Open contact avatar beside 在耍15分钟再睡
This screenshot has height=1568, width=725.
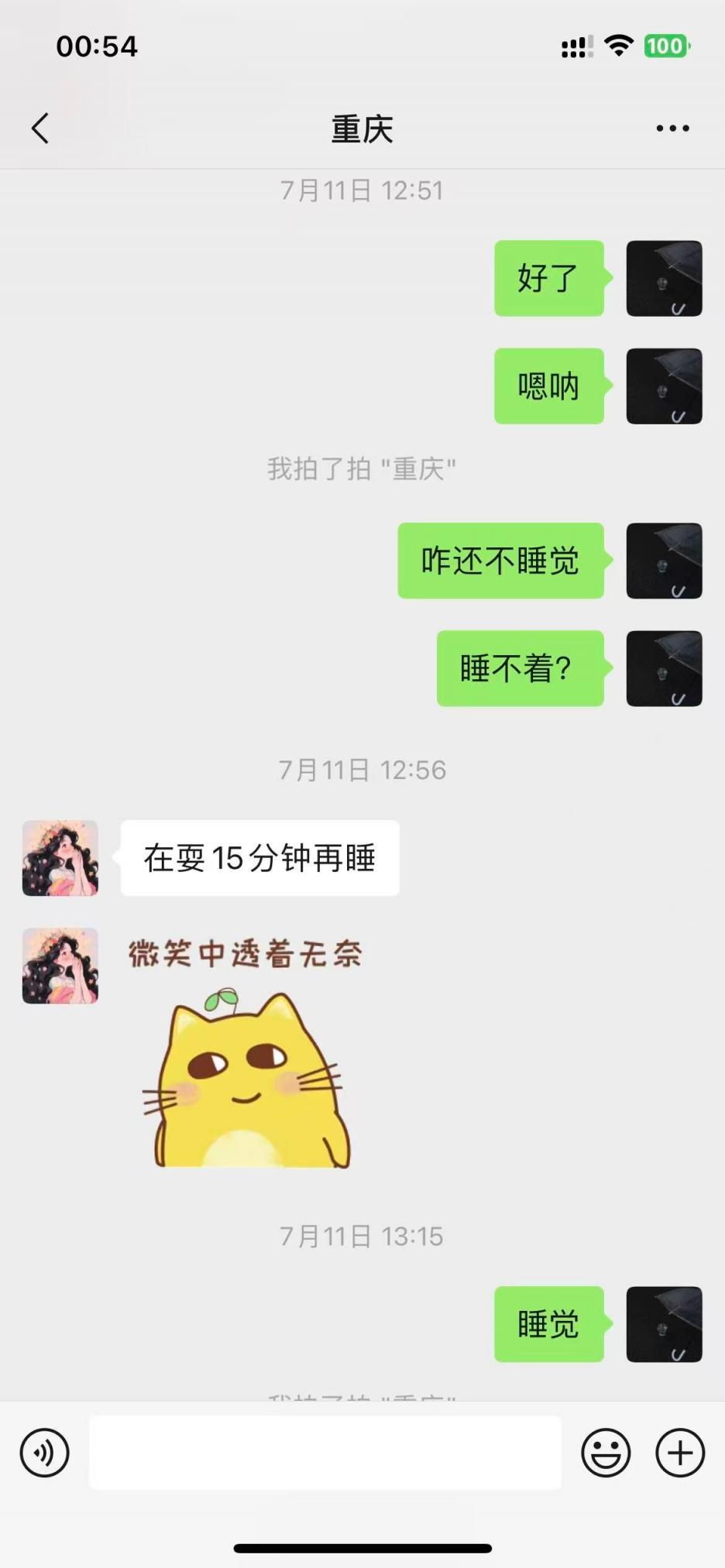point(60,858)
